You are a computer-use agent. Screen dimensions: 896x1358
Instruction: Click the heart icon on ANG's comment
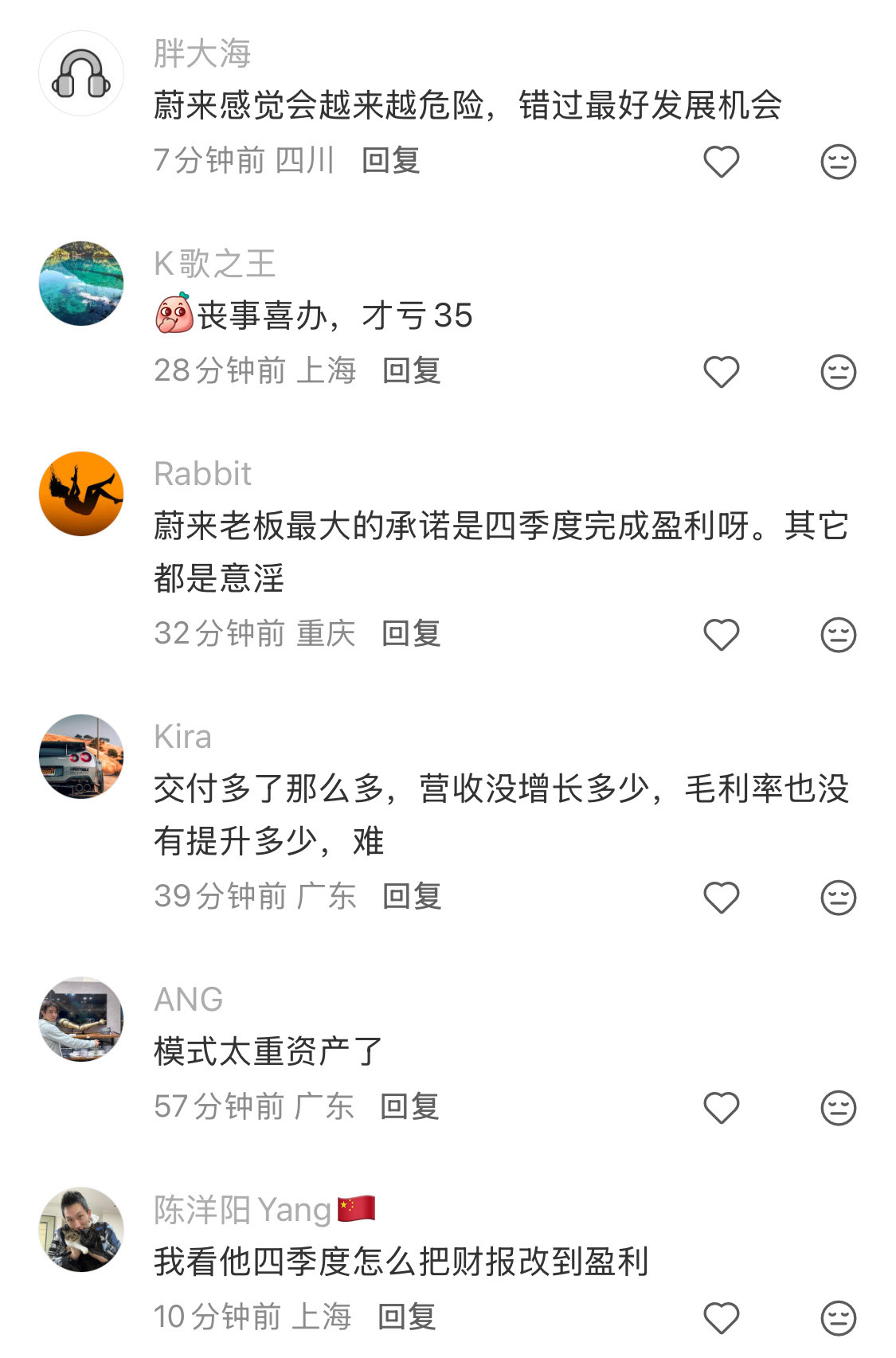click(x=720, y=1106)
